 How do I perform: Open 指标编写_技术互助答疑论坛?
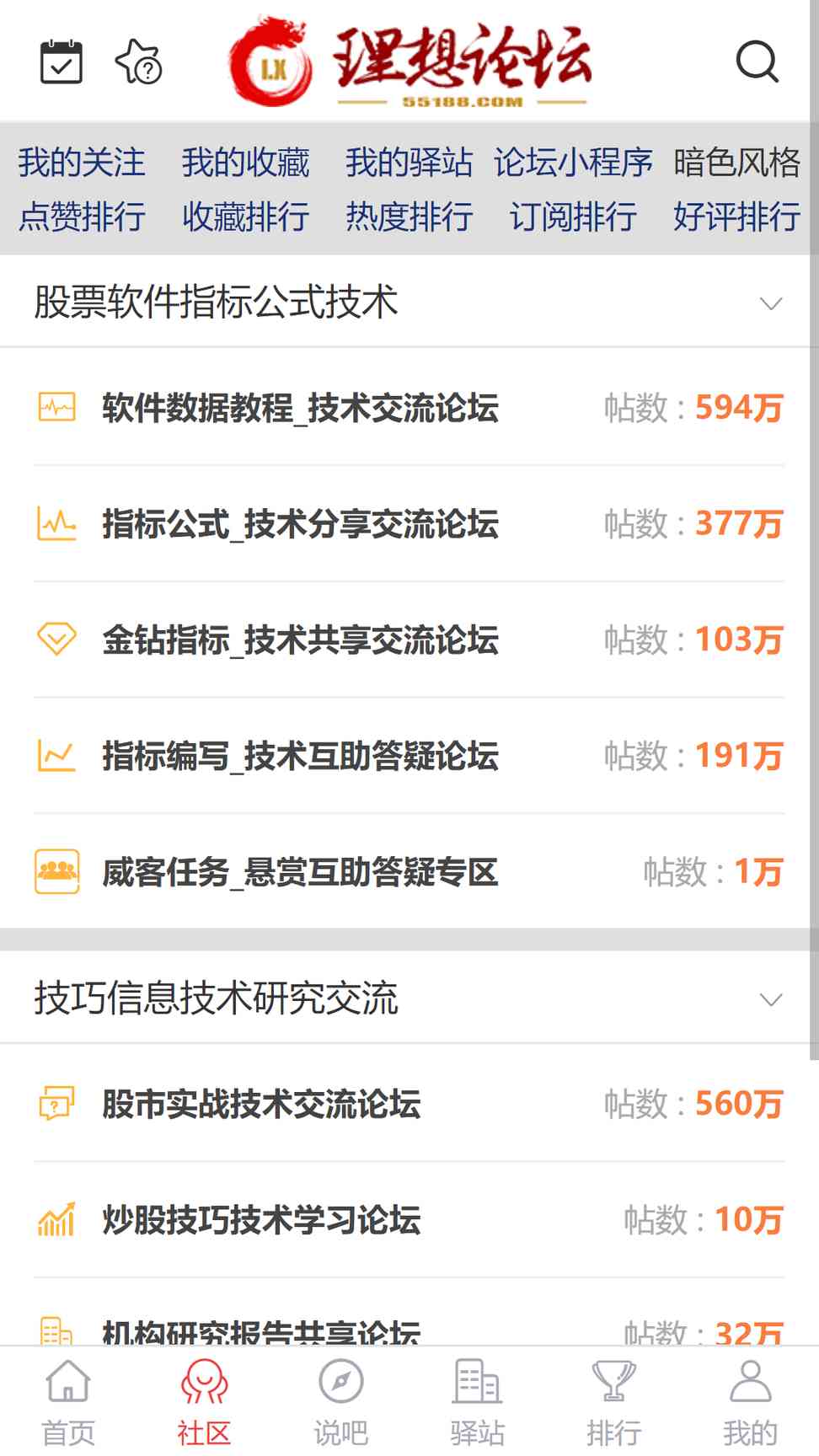click(x=409, y=756)
